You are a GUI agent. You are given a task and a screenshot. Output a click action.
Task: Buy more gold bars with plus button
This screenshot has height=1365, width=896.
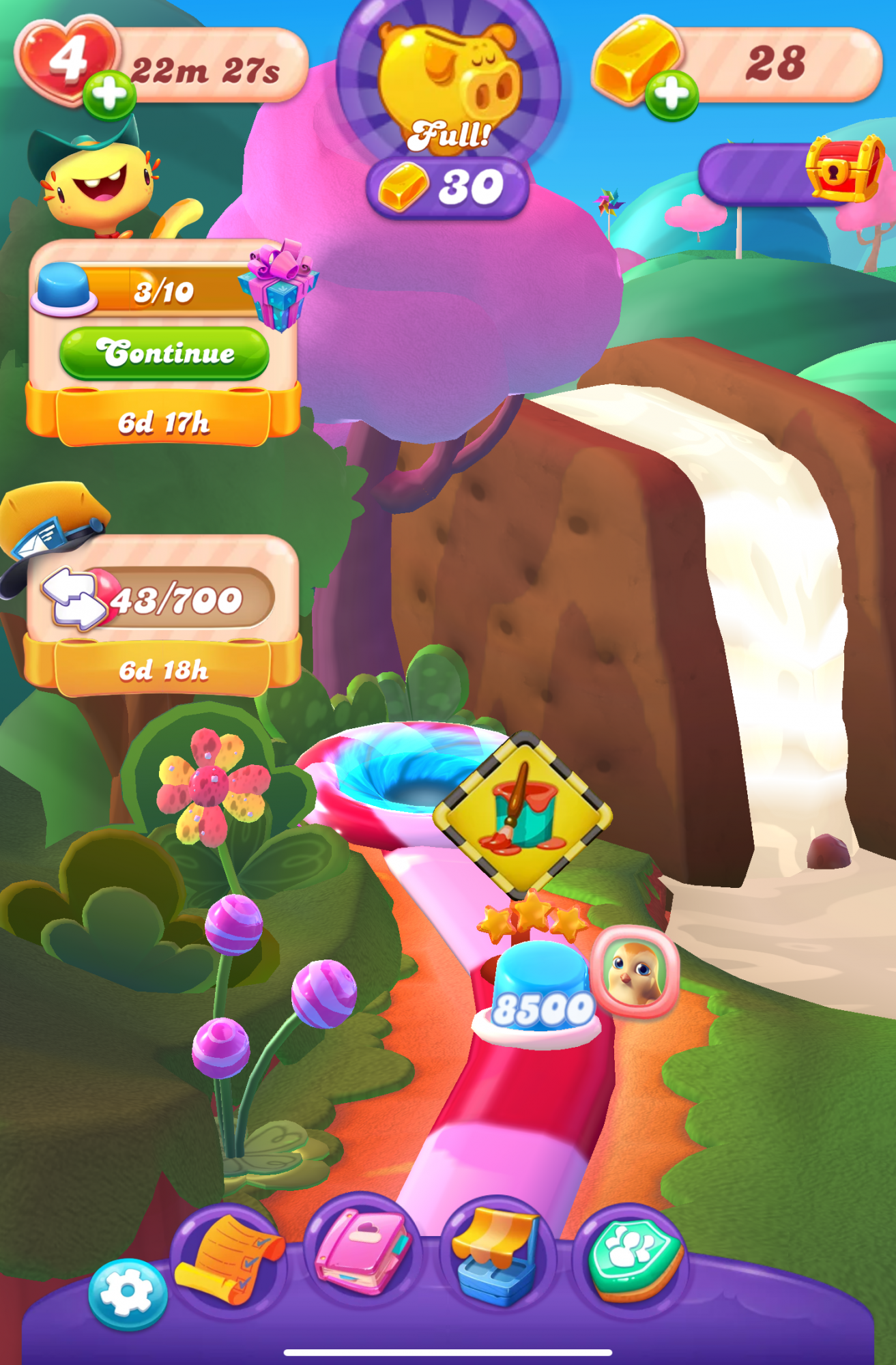pyautogui.click(x=671, y=94)
